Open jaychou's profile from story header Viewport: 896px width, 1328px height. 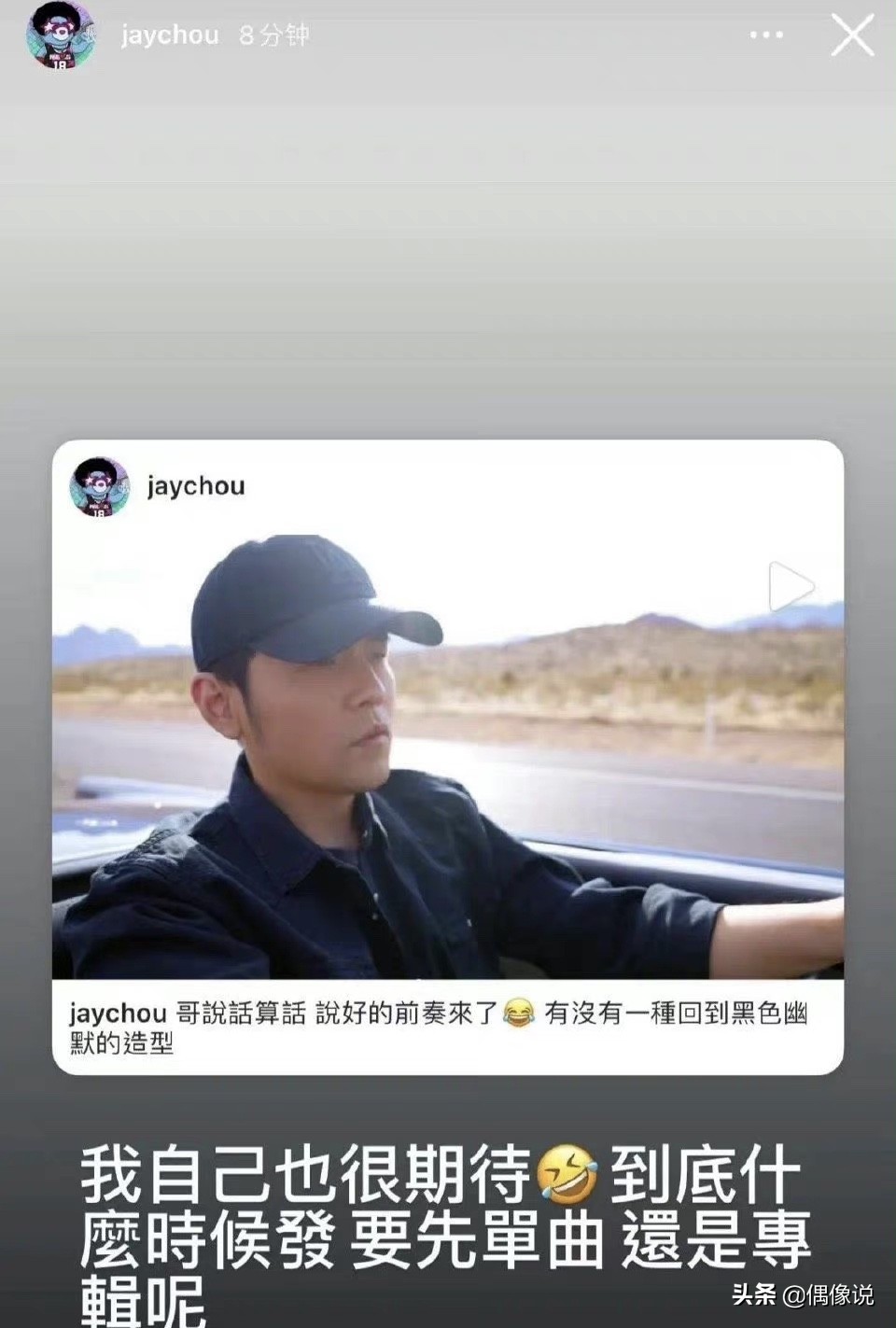pyautogui.click(x=169, y=35)
